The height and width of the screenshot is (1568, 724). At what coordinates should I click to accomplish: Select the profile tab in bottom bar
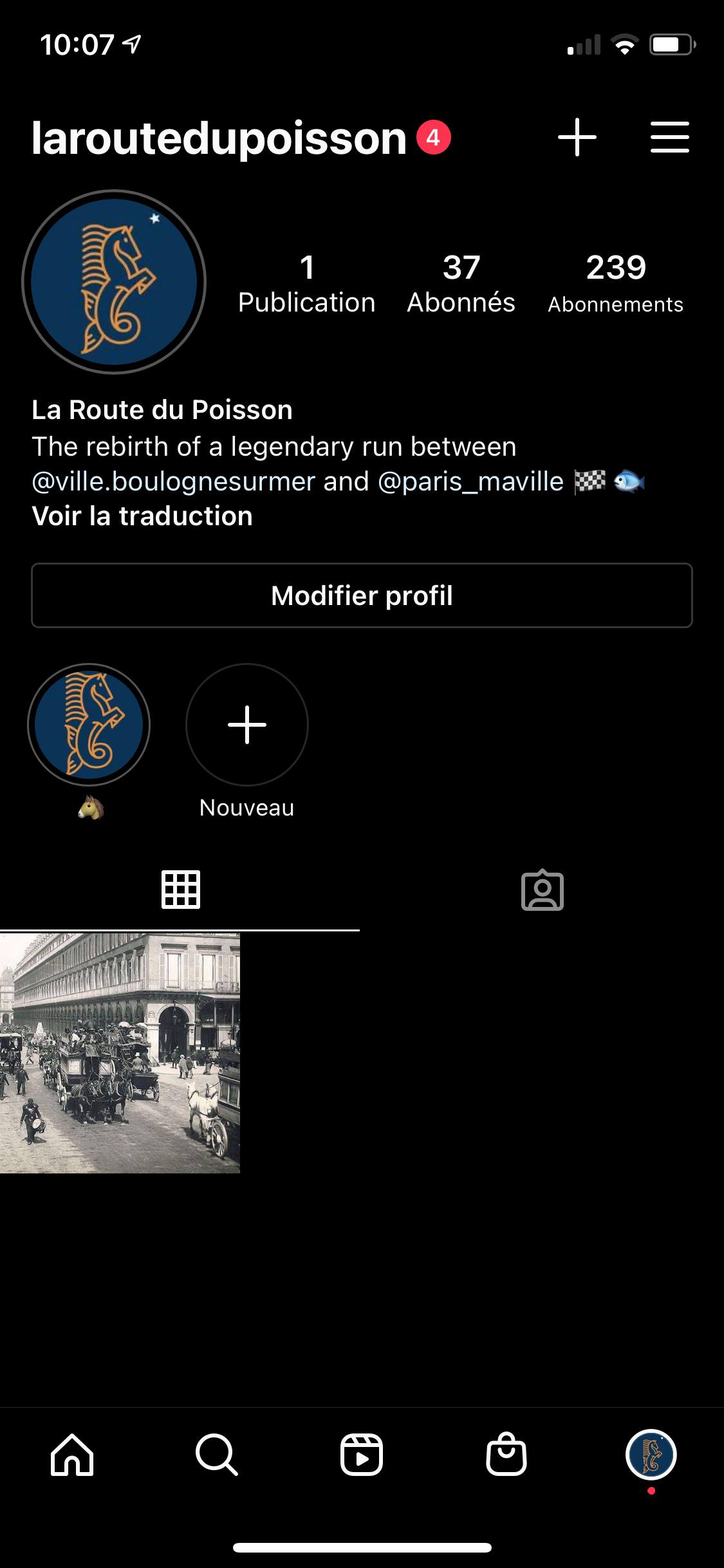tap(651, 1455)
